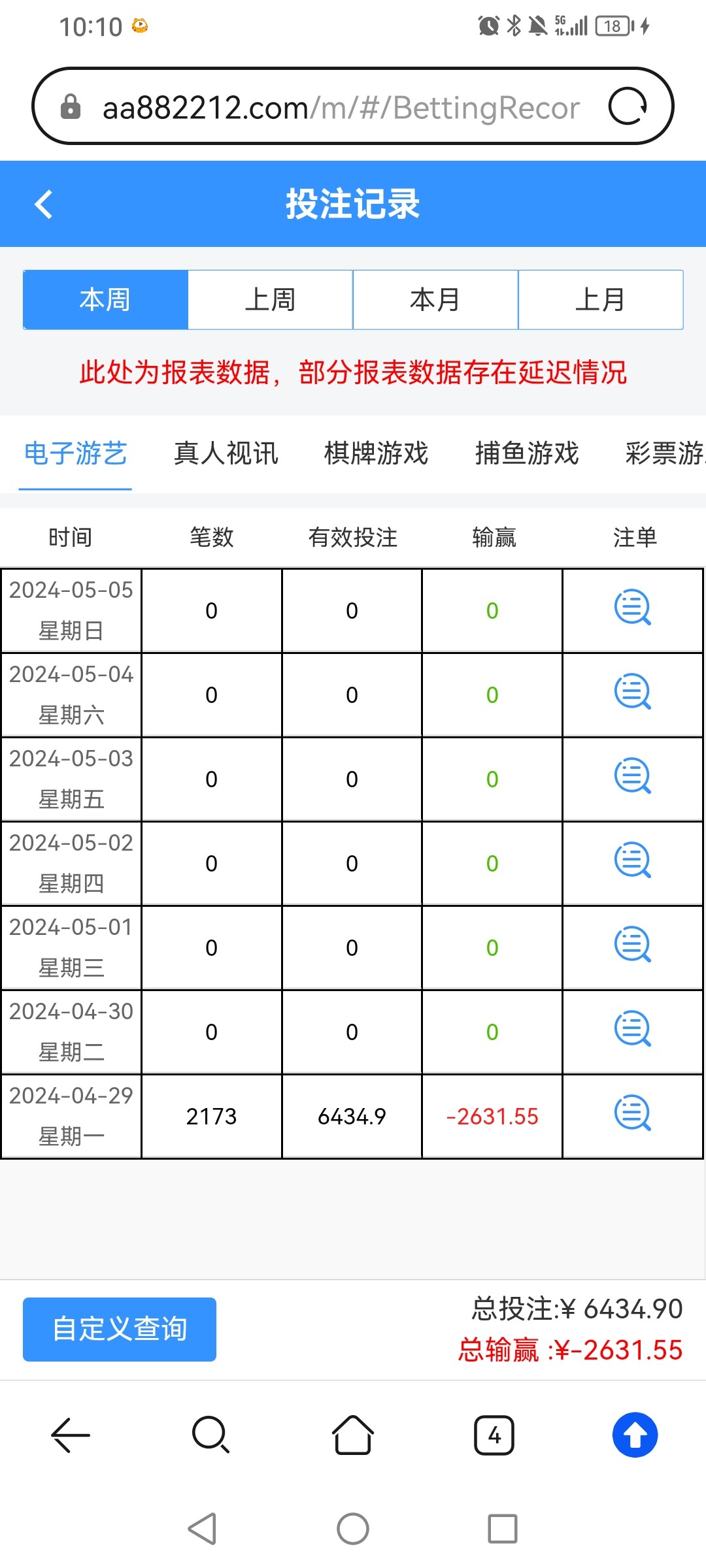The width and height of the screenshot is (706, 1568).
Task: Switch to the 真人视讯 tab
Action: pyautogui.click(x=226, y=454)
